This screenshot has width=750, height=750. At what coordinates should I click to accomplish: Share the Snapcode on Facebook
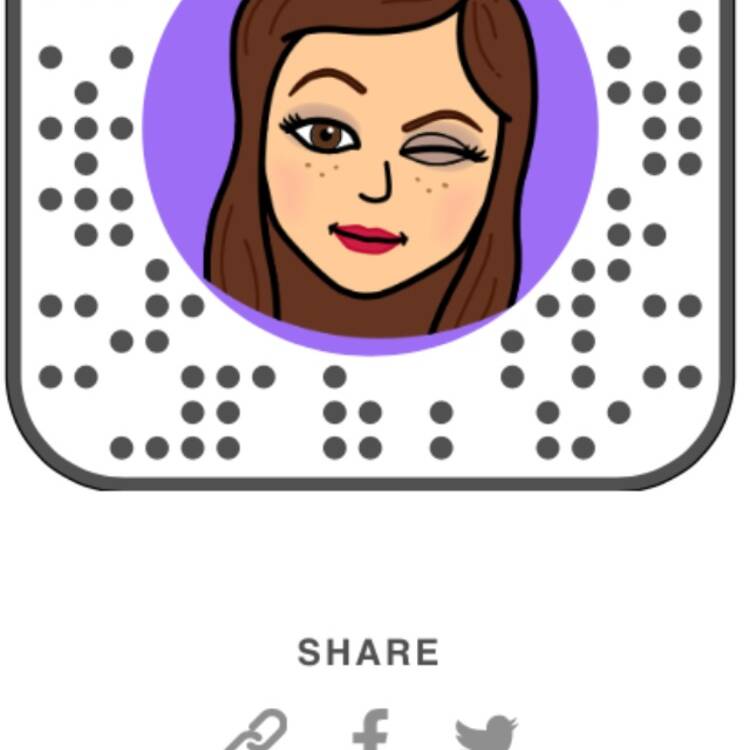coord(370,732)
